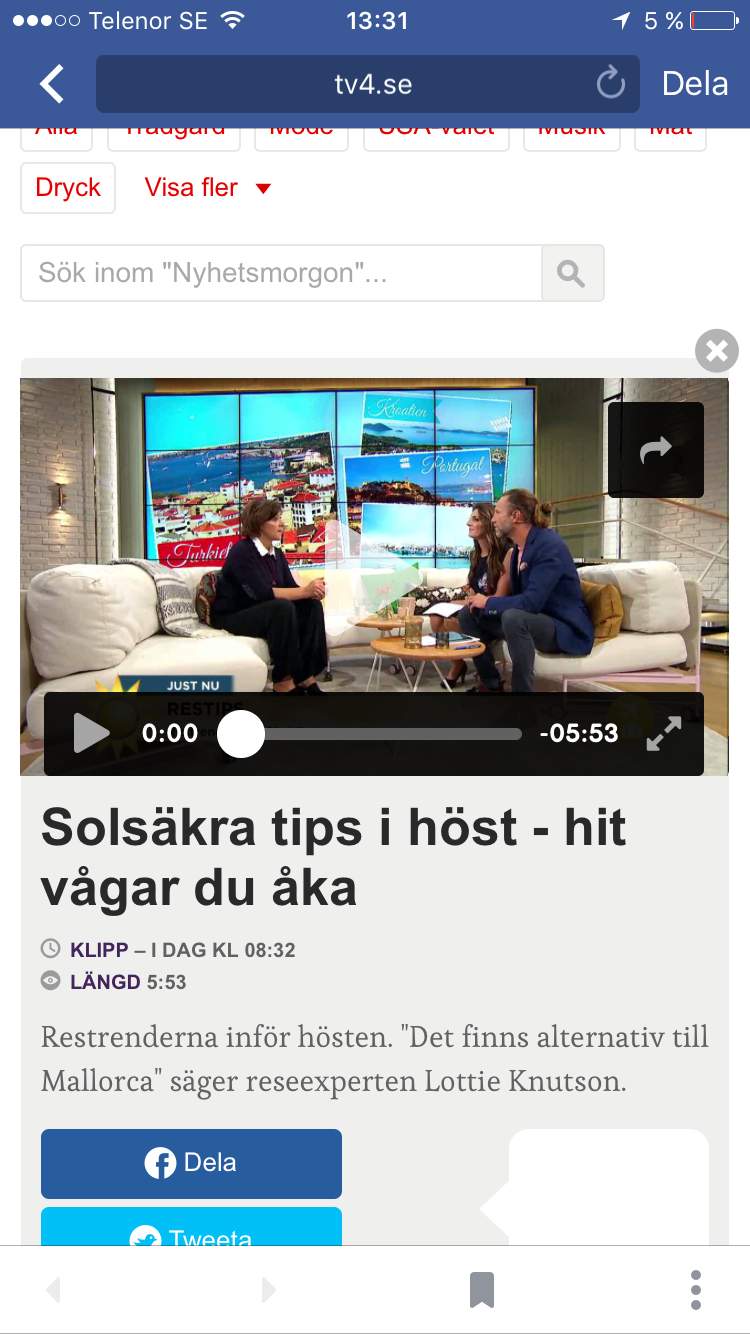
Task: Open the three-dot overflow menu
Action: pyautogui.click(x=696, y=1290)
